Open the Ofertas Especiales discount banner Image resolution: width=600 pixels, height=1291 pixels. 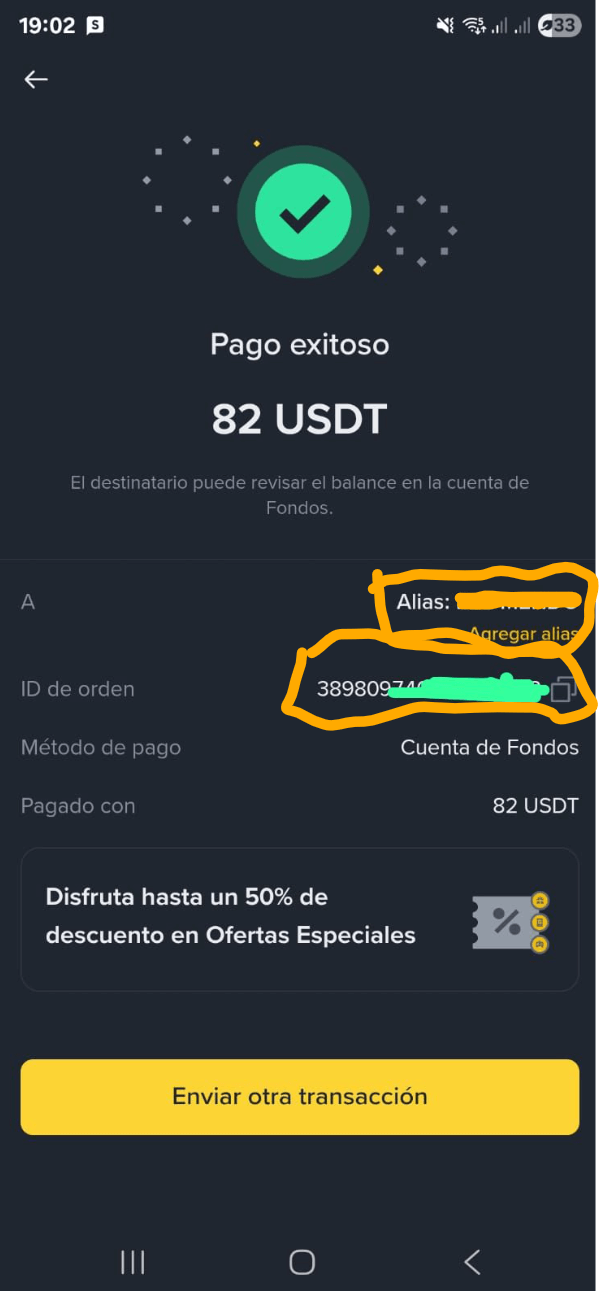click(x=300, y=919)
